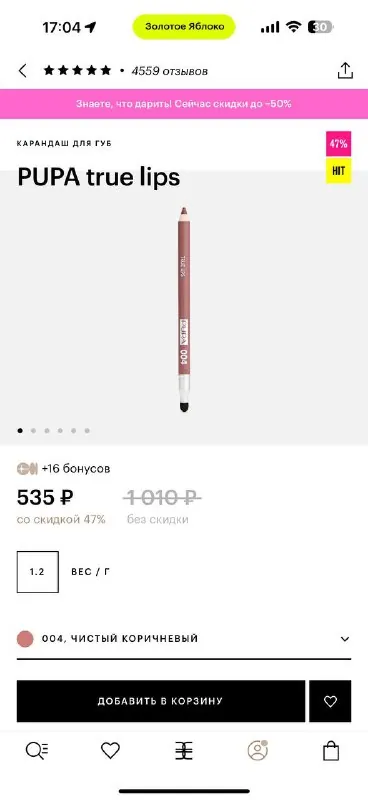Switch to the profile tab
Viewport: 368px width, 800px height.
coord(258,750)
